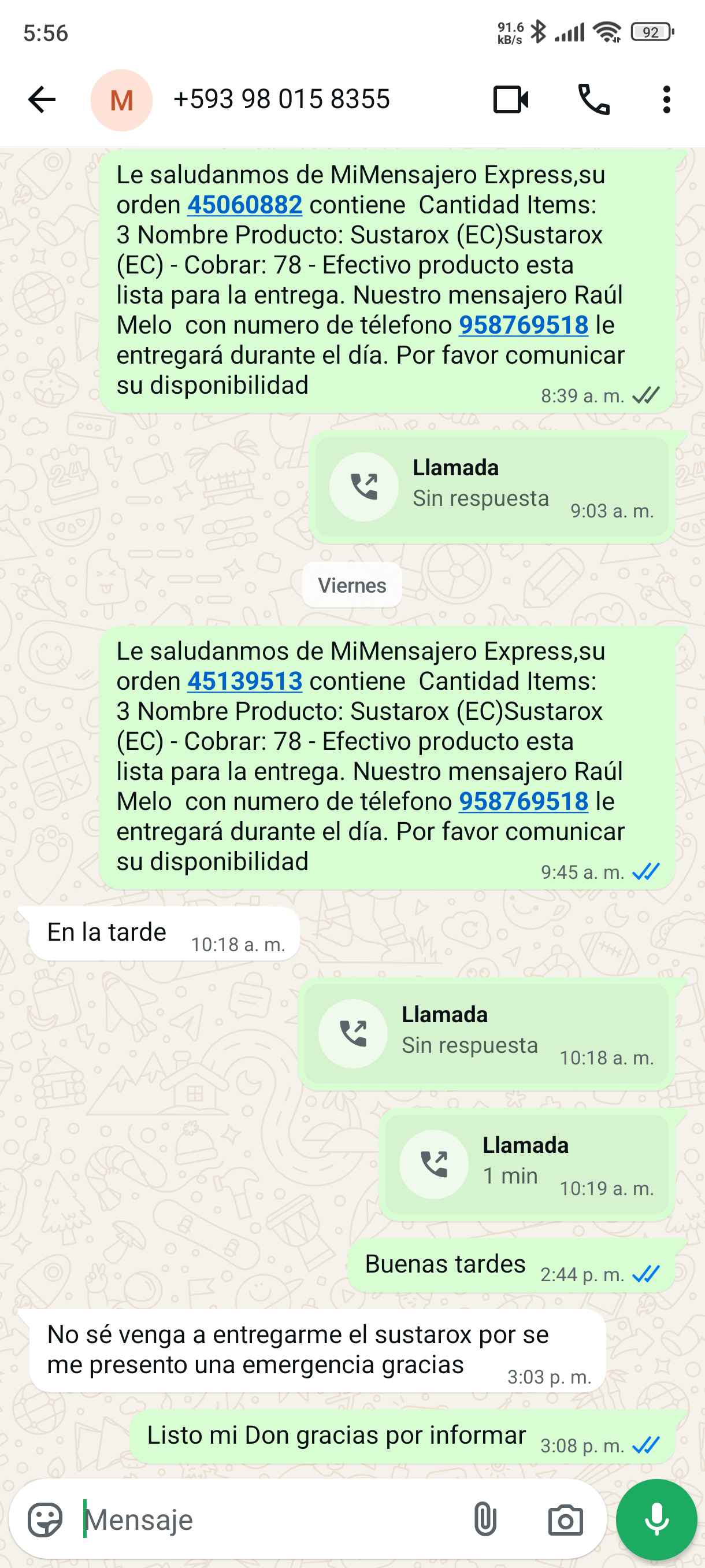
Task: Tap phone link 958769518 in 9:45 a. m. message
Action: coord(523,801)
